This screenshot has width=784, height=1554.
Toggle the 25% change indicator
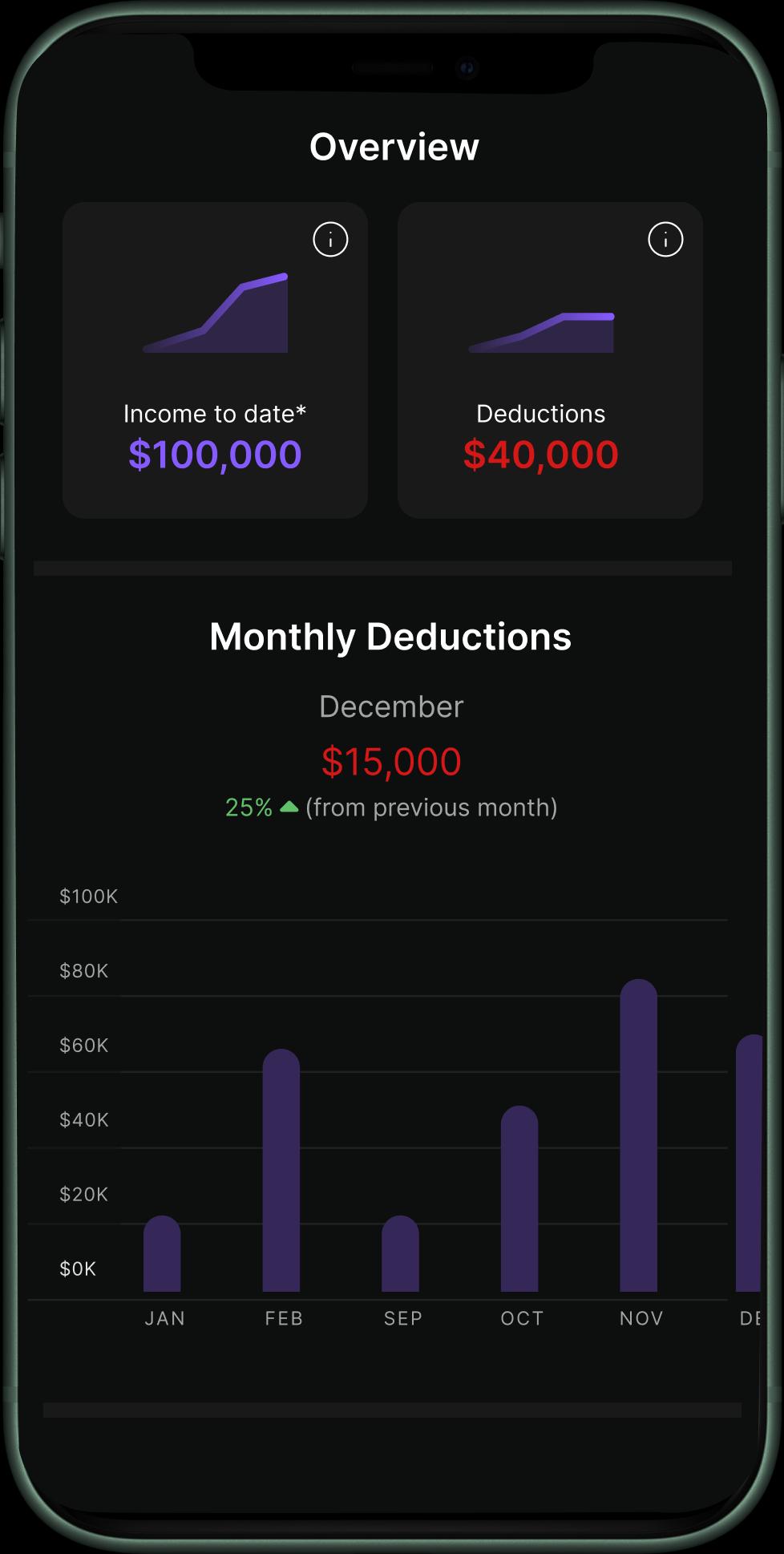pyautogui.click(x=249, y=807)
